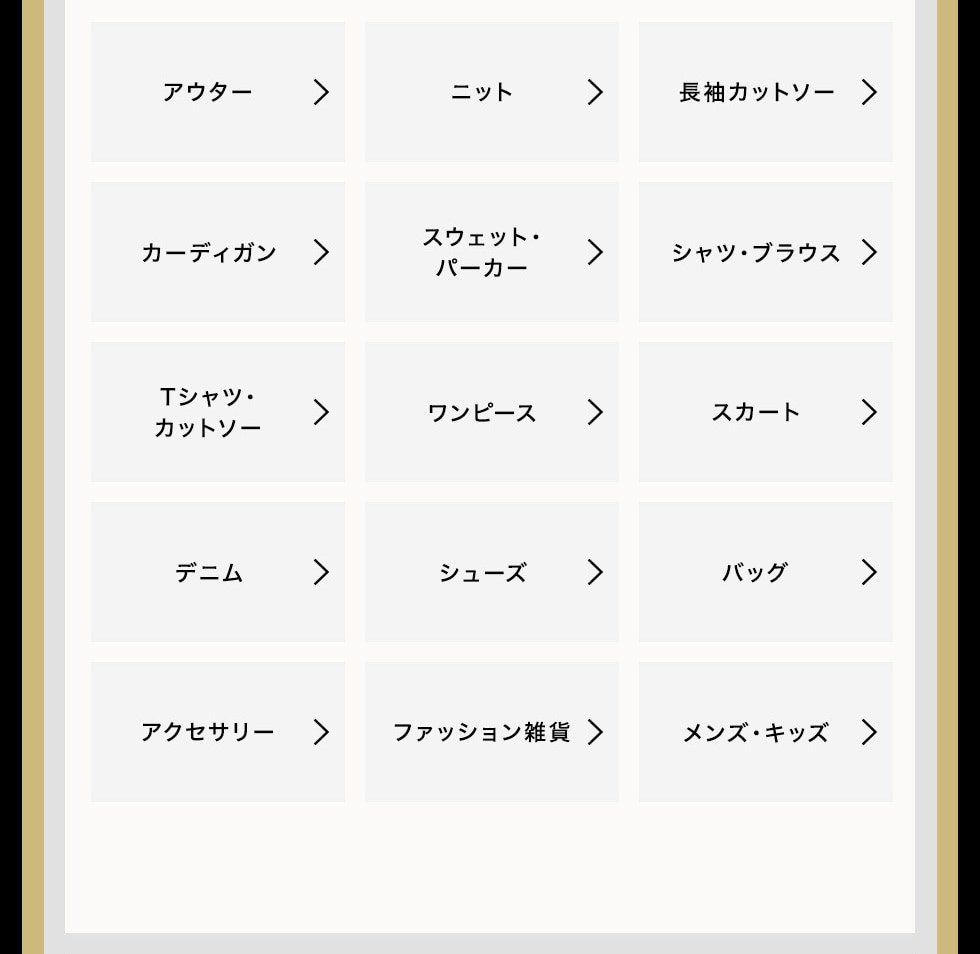Viewport: 980px width, 954px height.
Task: Open Tシャツ・カットソー category
Action: point(217,412)
